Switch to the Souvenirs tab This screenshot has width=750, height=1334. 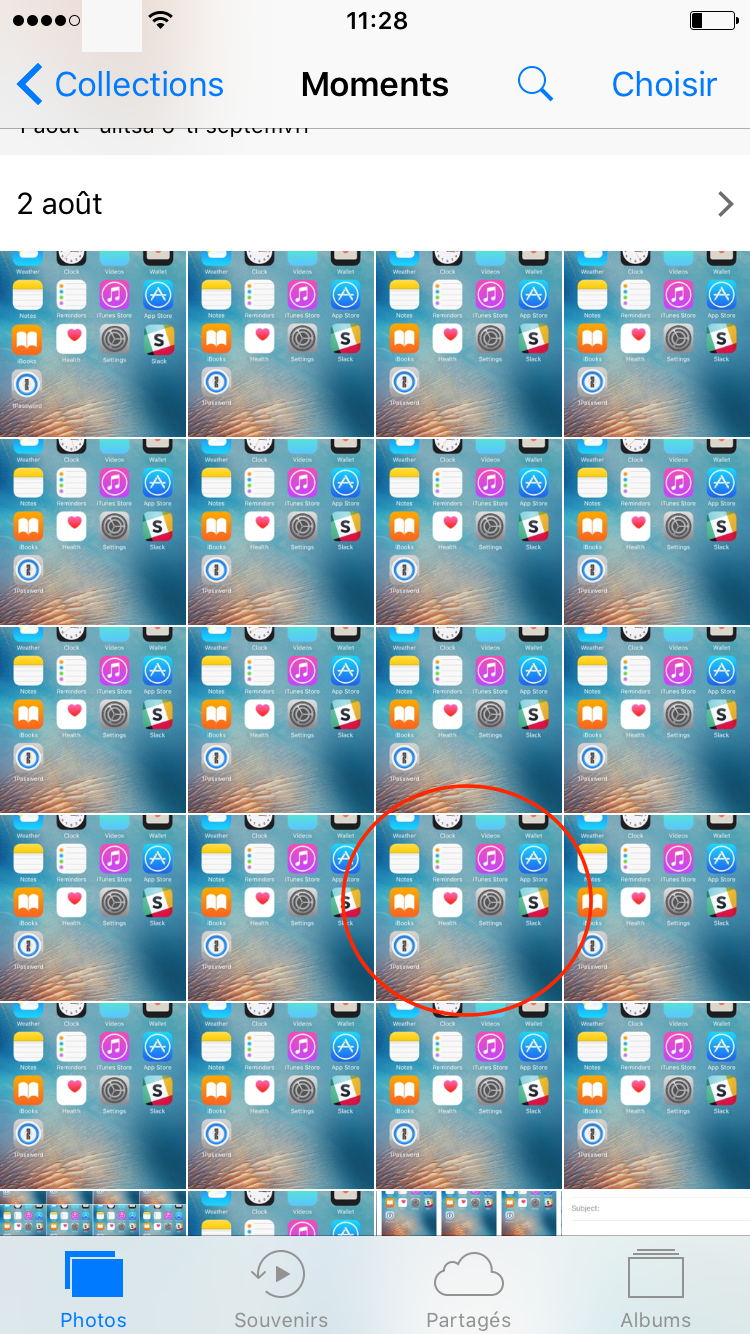click(280, 1290)
